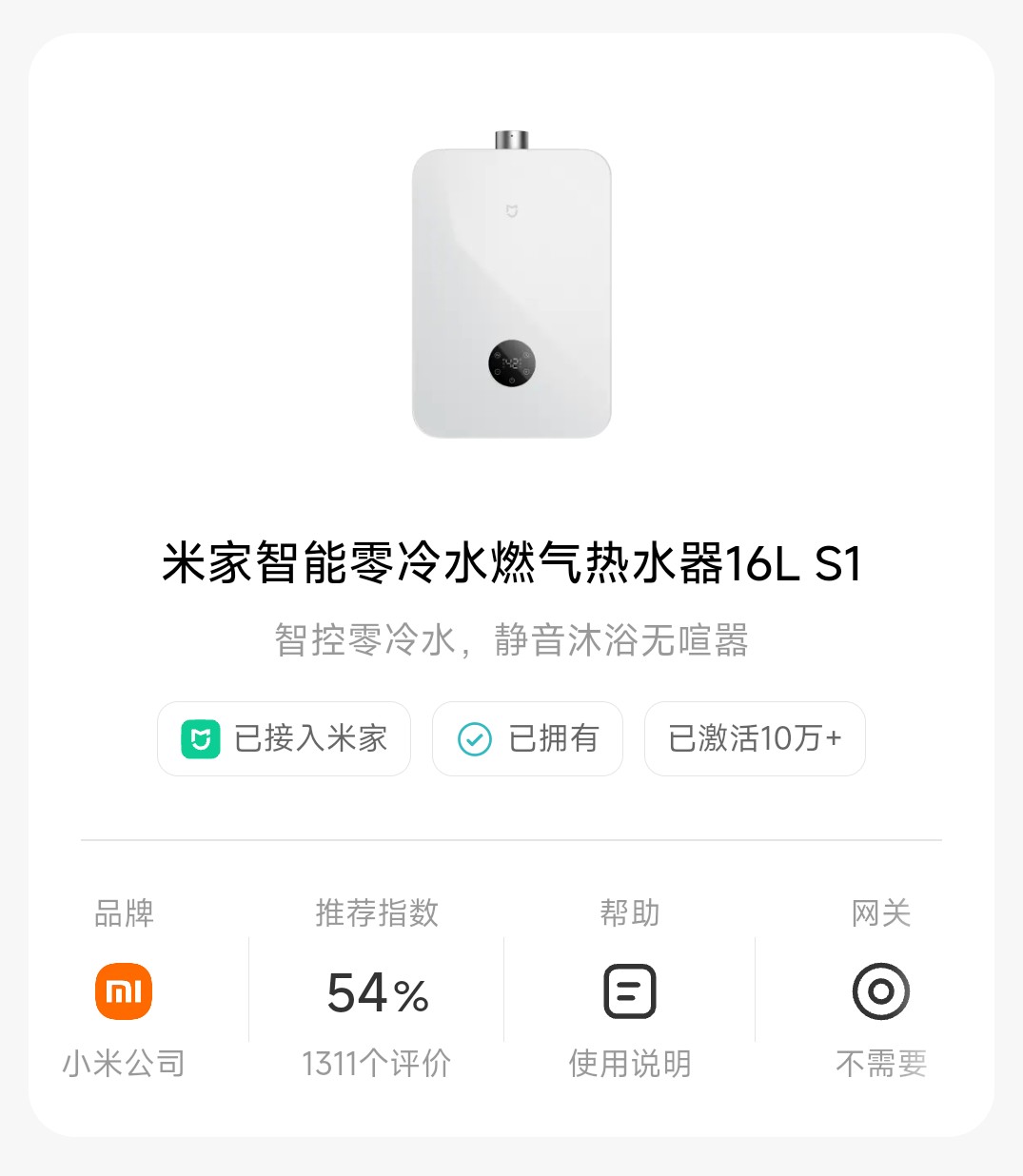Switch to the 帮助 section

630,913
